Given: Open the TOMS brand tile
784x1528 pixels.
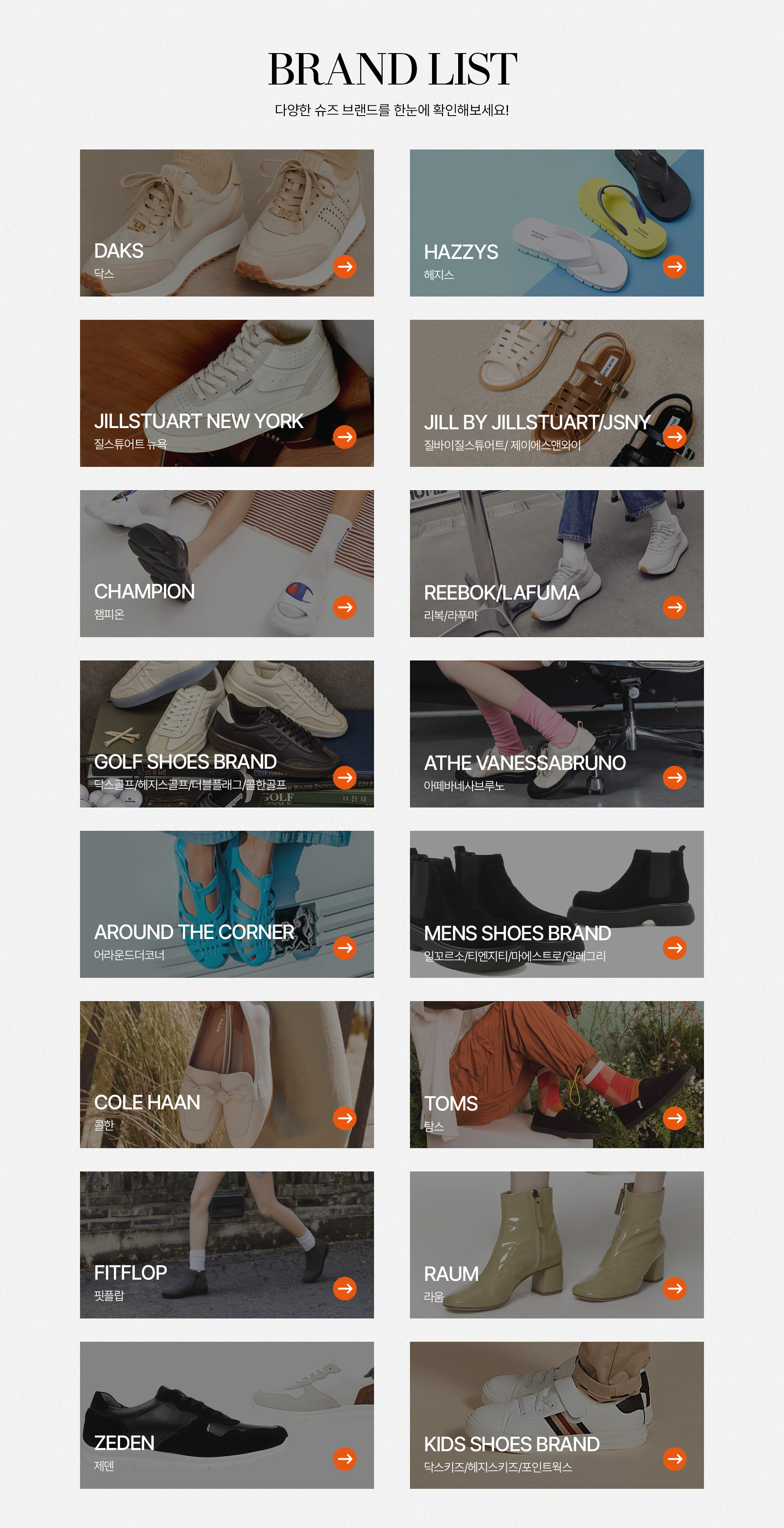Looking at the screenshot, I should coord(556,1074).
